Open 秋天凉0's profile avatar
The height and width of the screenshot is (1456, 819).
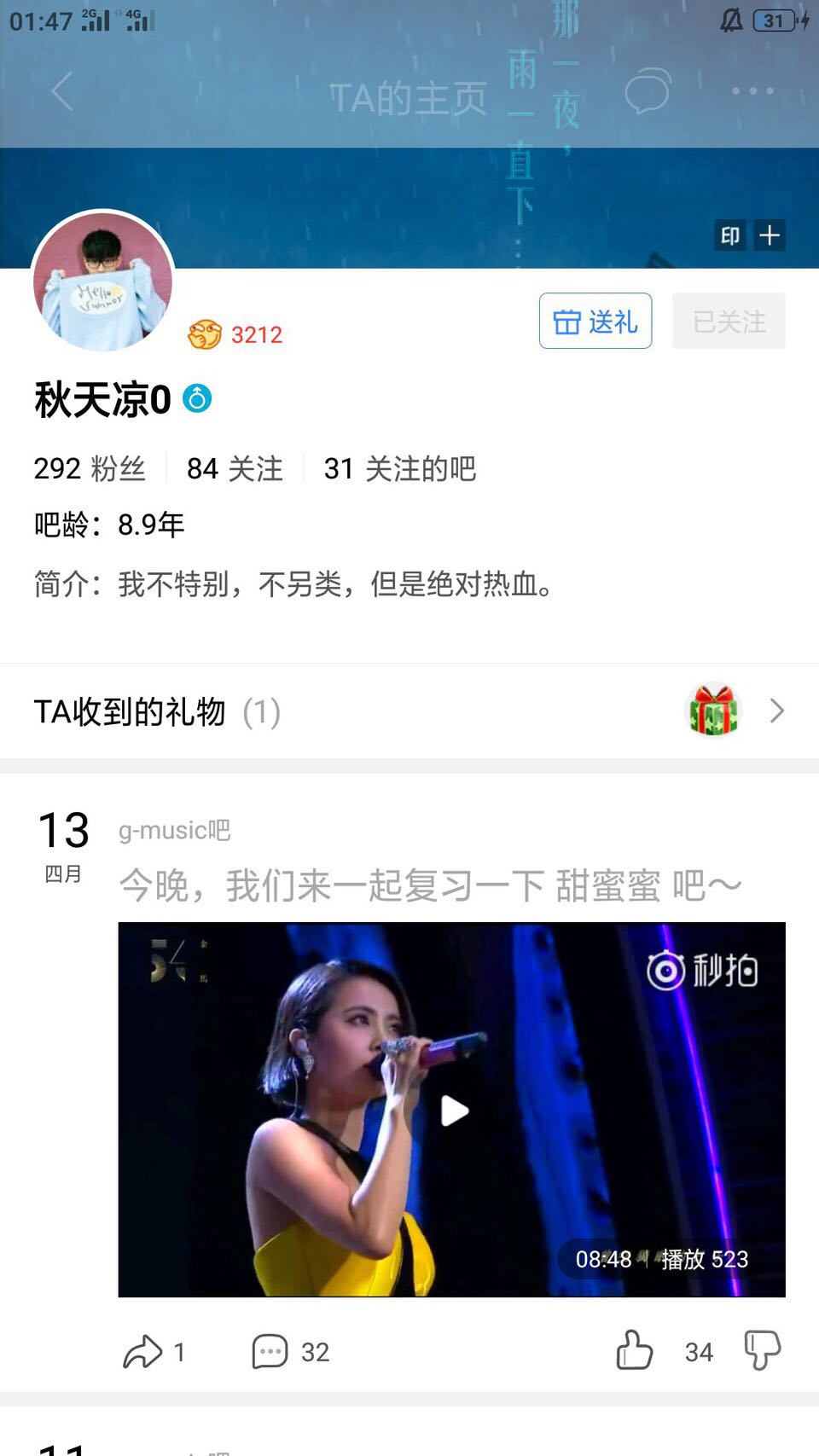[103, 281]
